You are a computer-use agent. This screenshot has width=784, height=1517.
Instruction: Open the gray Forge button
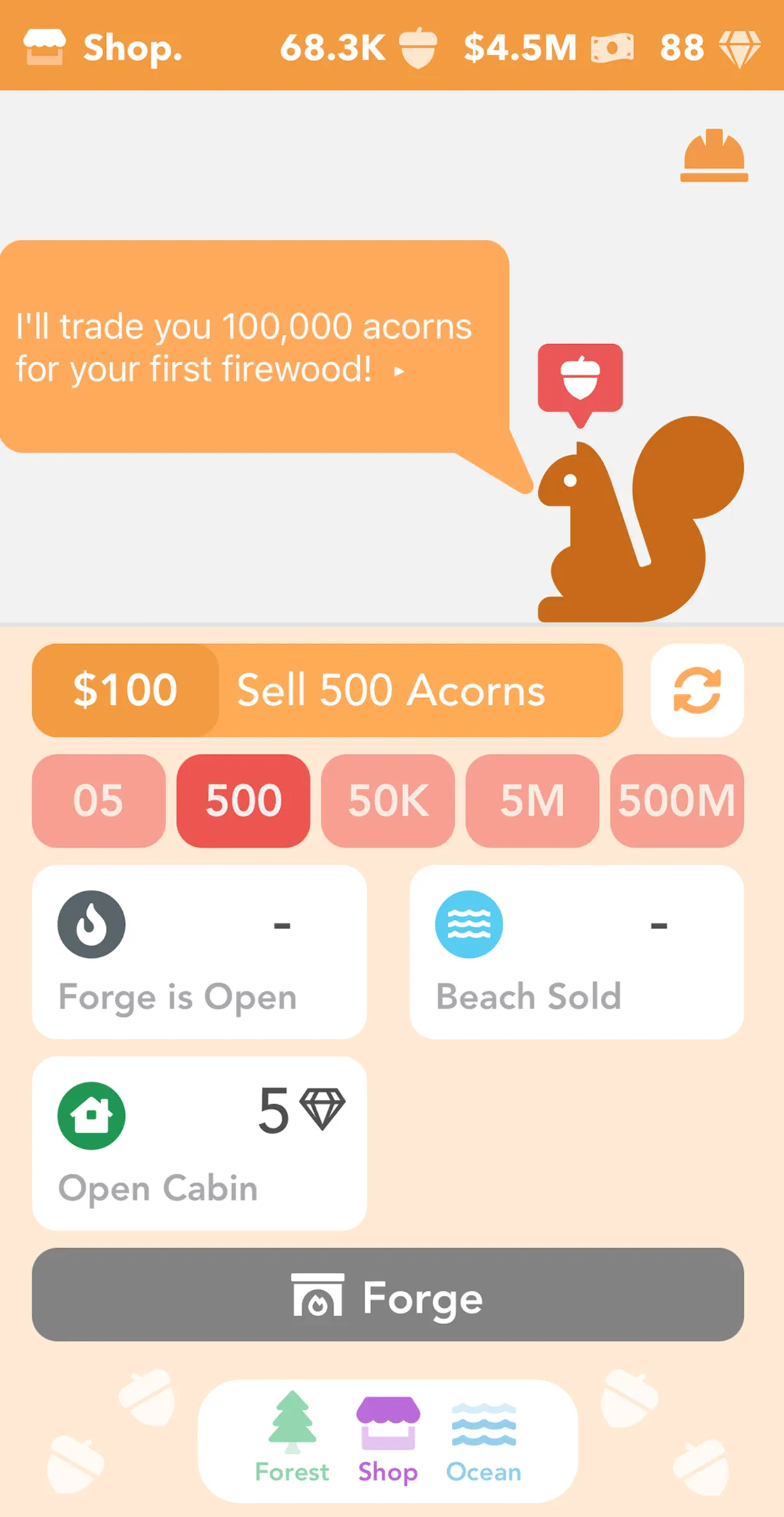tap(388, 1295)
